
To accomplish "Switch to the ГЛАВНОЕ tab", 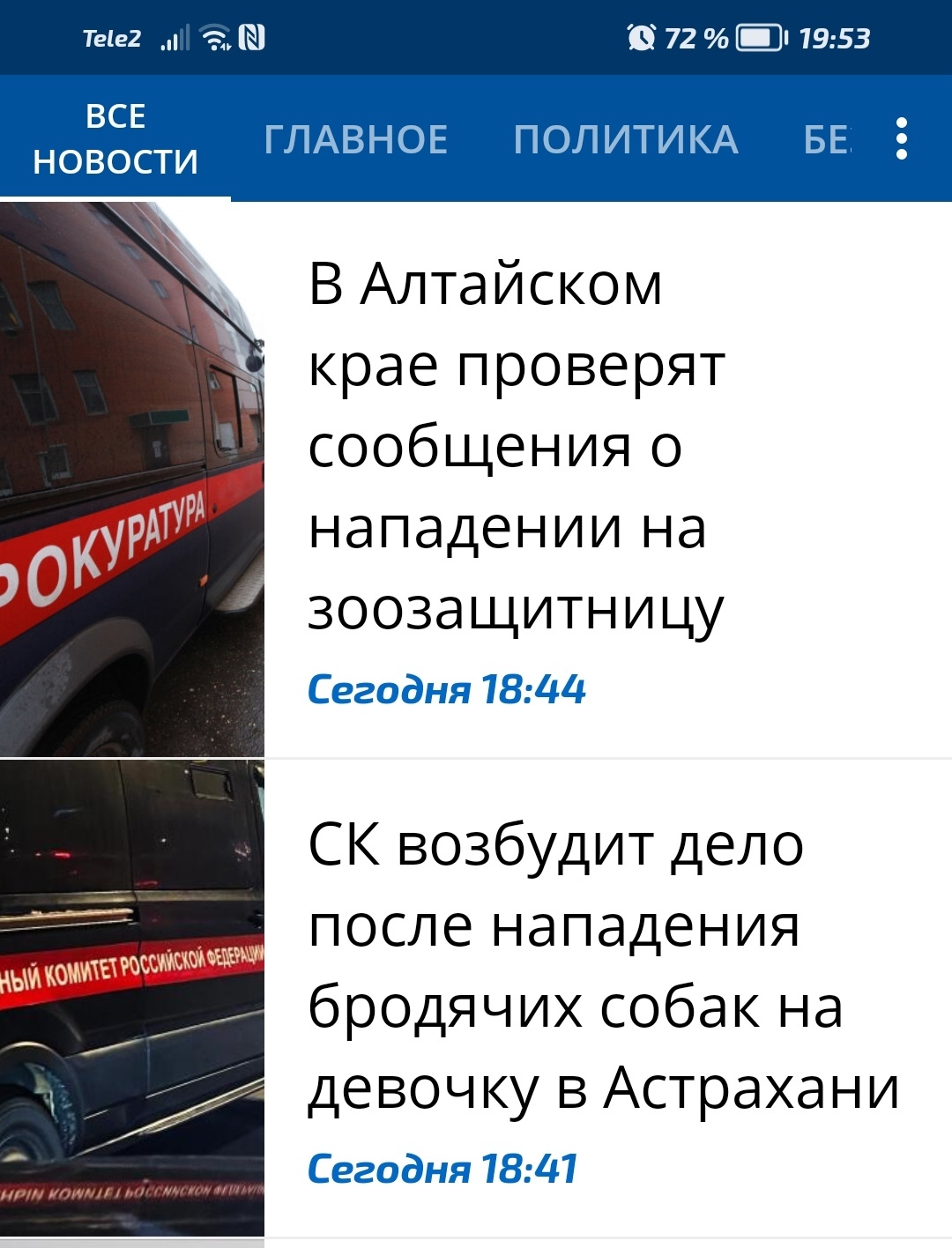I will click(x=356, y=139).
